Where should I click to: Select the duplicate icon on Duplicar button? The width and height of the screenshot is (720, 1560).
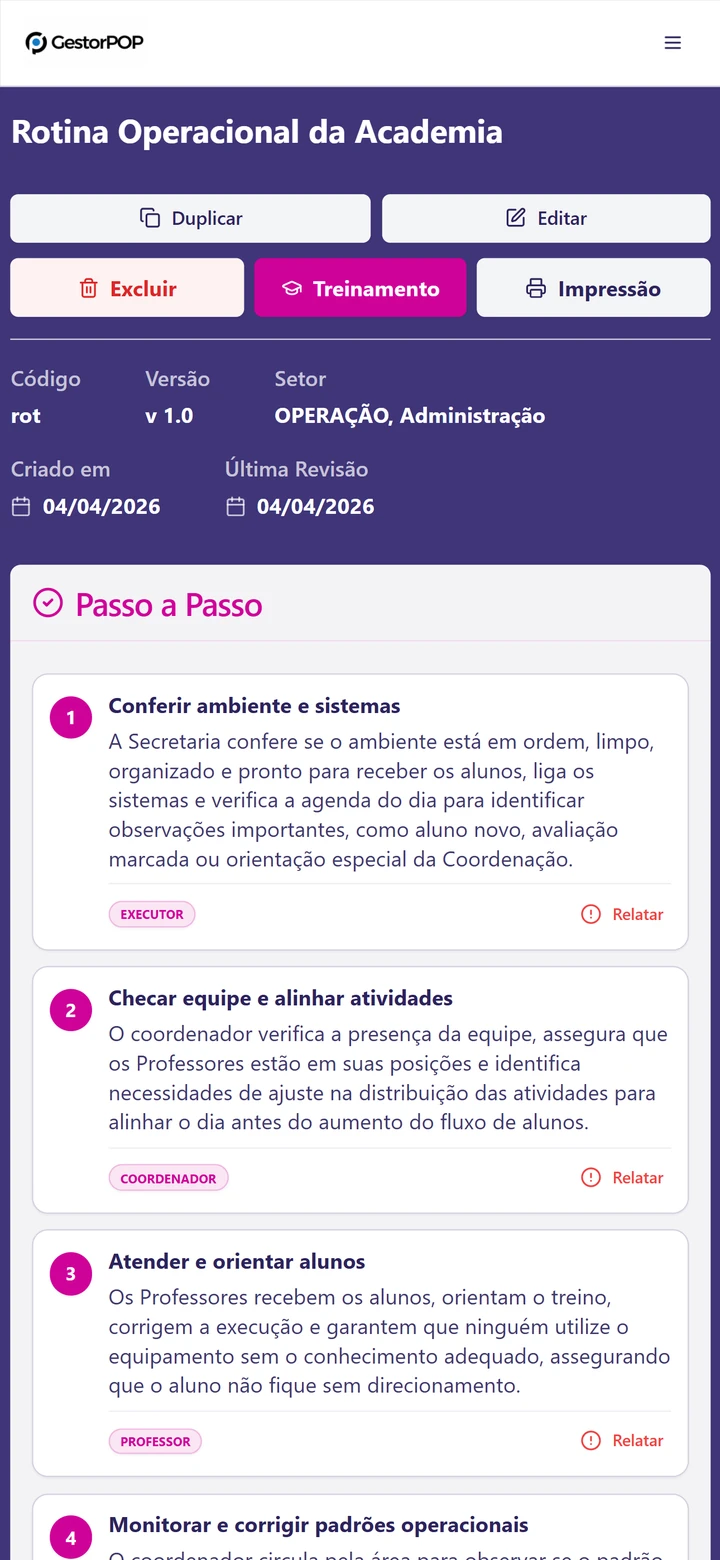(x=148, y=218)
